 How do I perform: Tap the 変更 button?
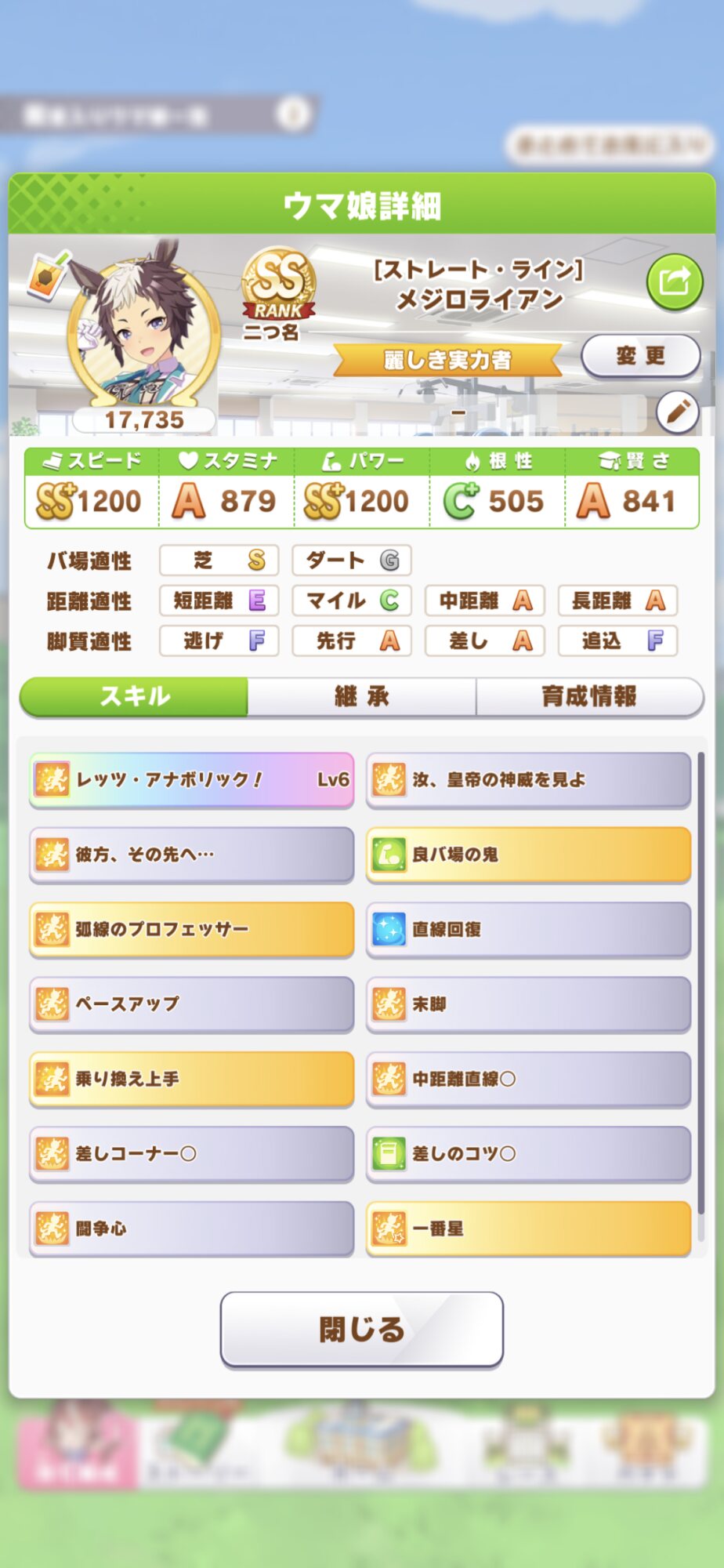click(x=640, y=357)
